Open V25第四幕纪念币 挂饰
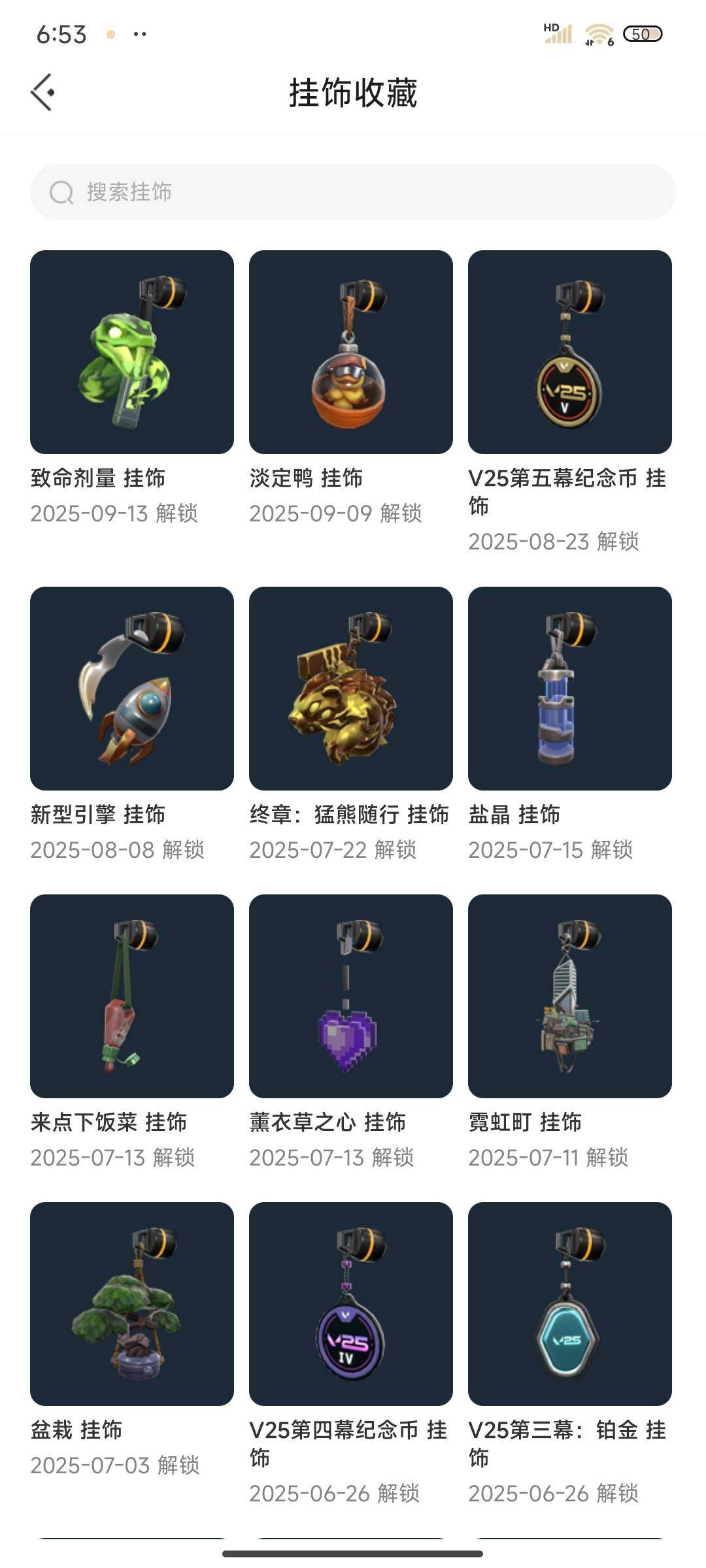706x1568 pixels. 351,1304
